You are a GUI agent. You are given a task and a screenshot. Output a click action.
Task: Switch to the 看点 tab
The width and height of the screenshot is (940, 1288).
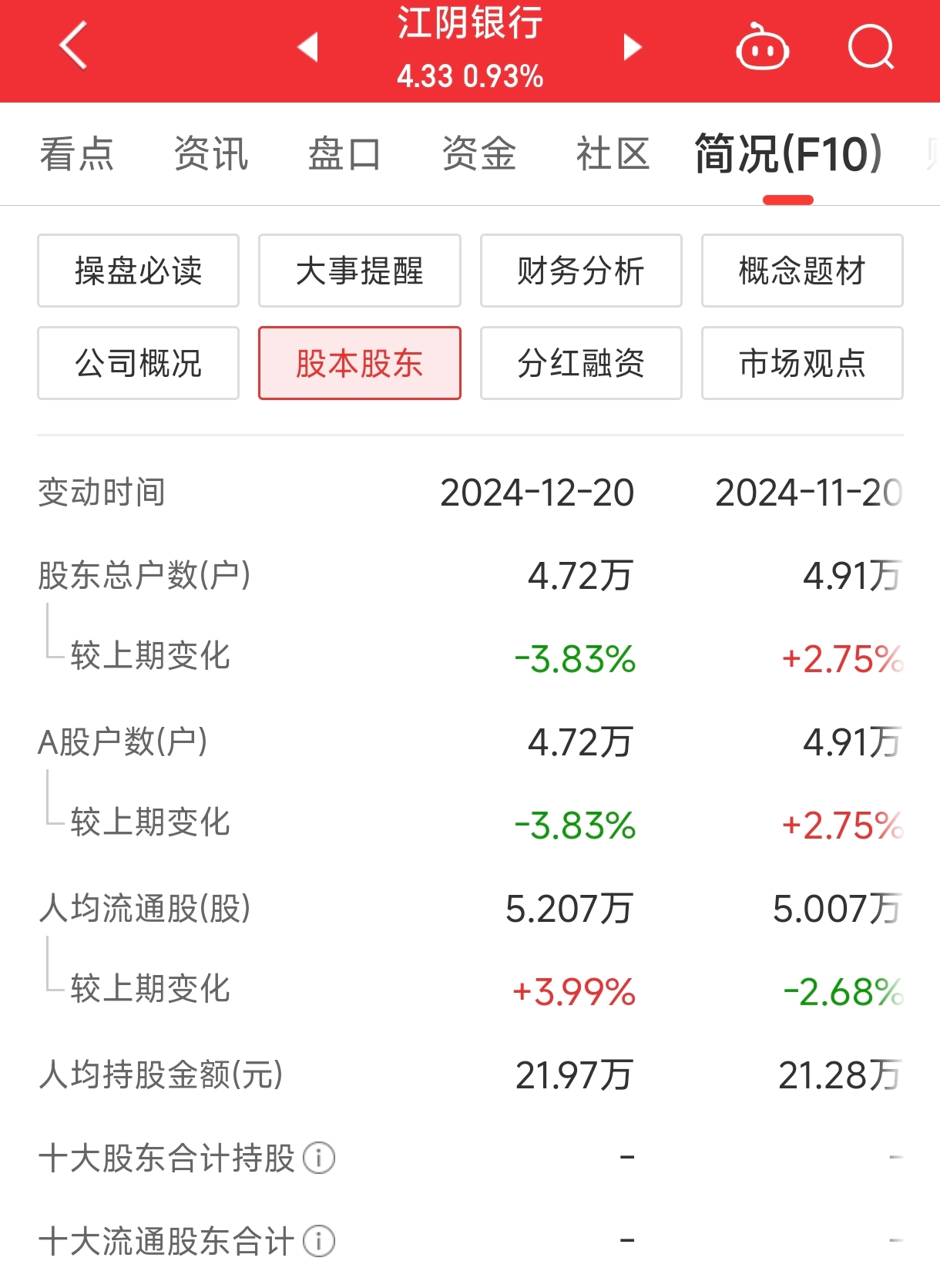tap(77, 153)
